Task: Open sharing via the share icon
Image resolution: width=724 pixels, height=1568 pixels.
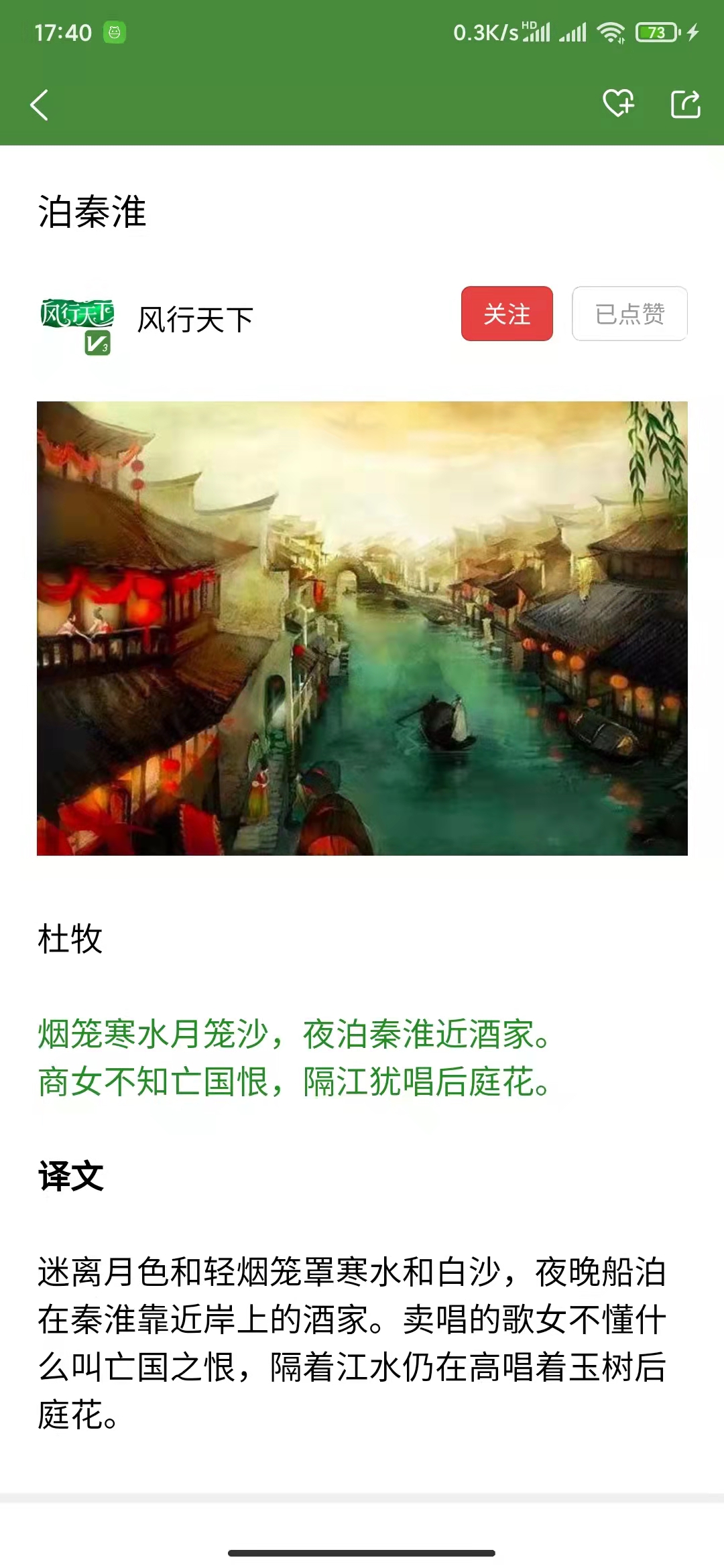Action: [x=685, y=104]
